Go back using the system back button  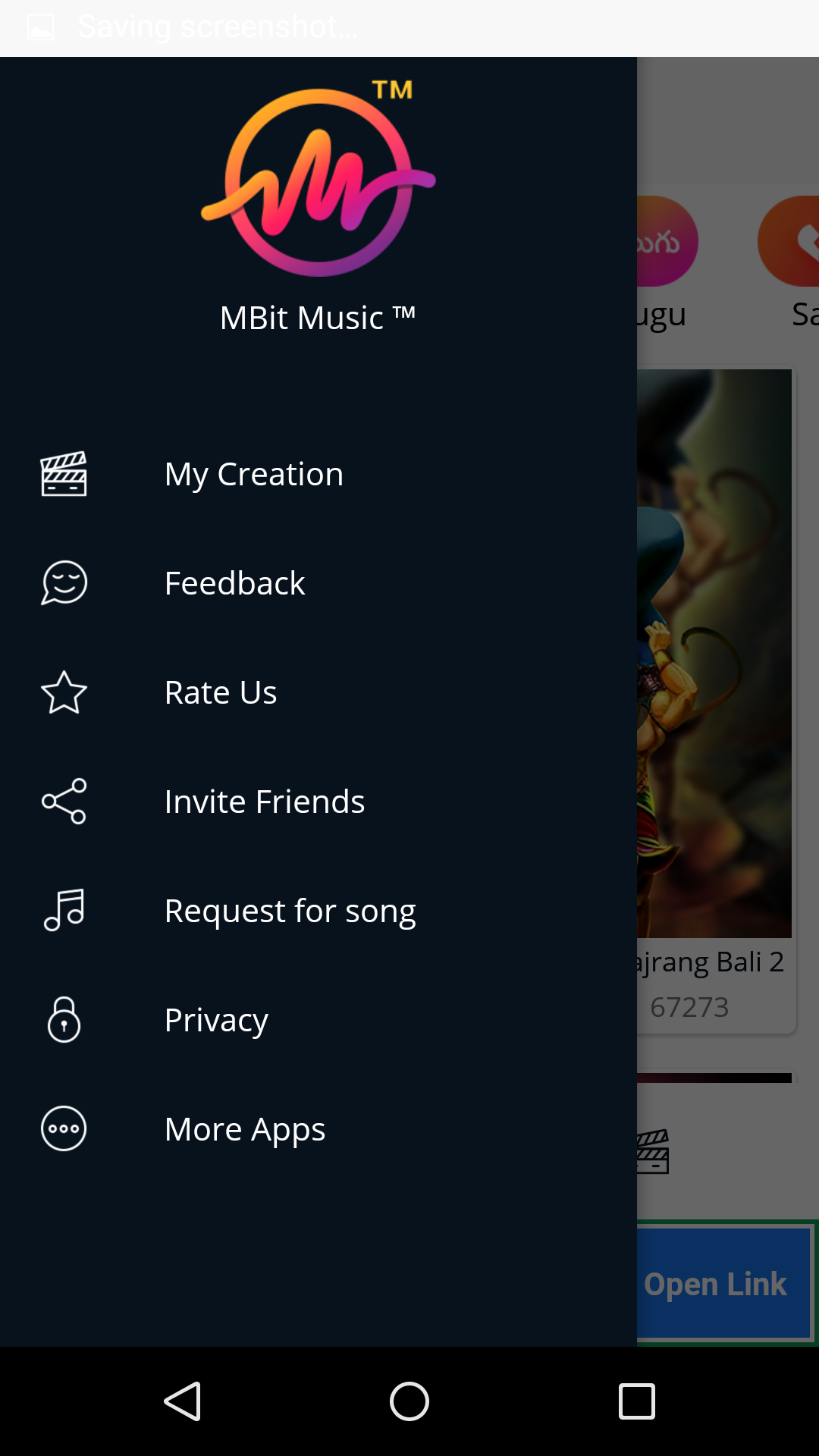click(182, 1401)
